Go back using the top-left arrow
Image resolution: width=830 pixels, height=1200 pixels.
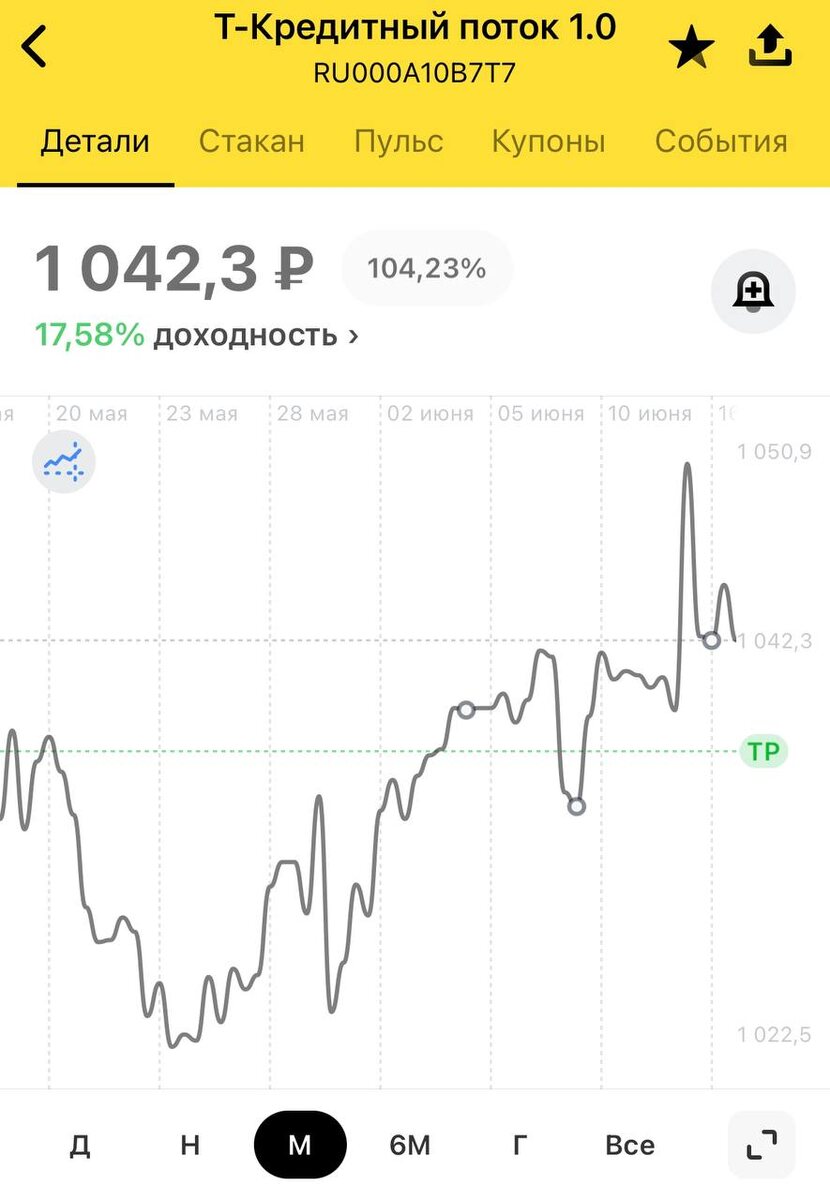(x=35, y=47)
